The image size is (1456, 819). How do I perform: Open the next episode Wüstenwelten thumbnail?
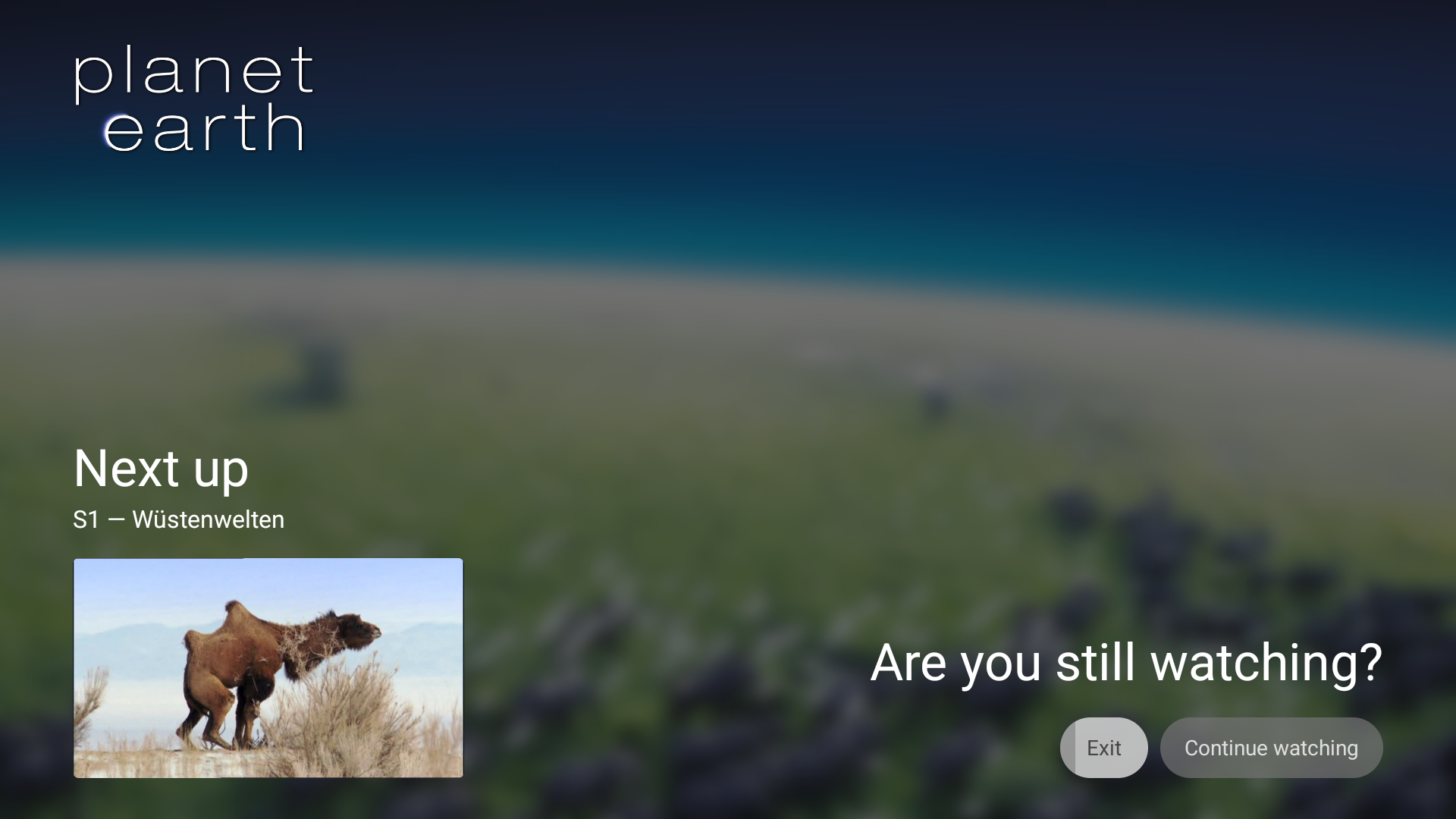tap(268, 667)
